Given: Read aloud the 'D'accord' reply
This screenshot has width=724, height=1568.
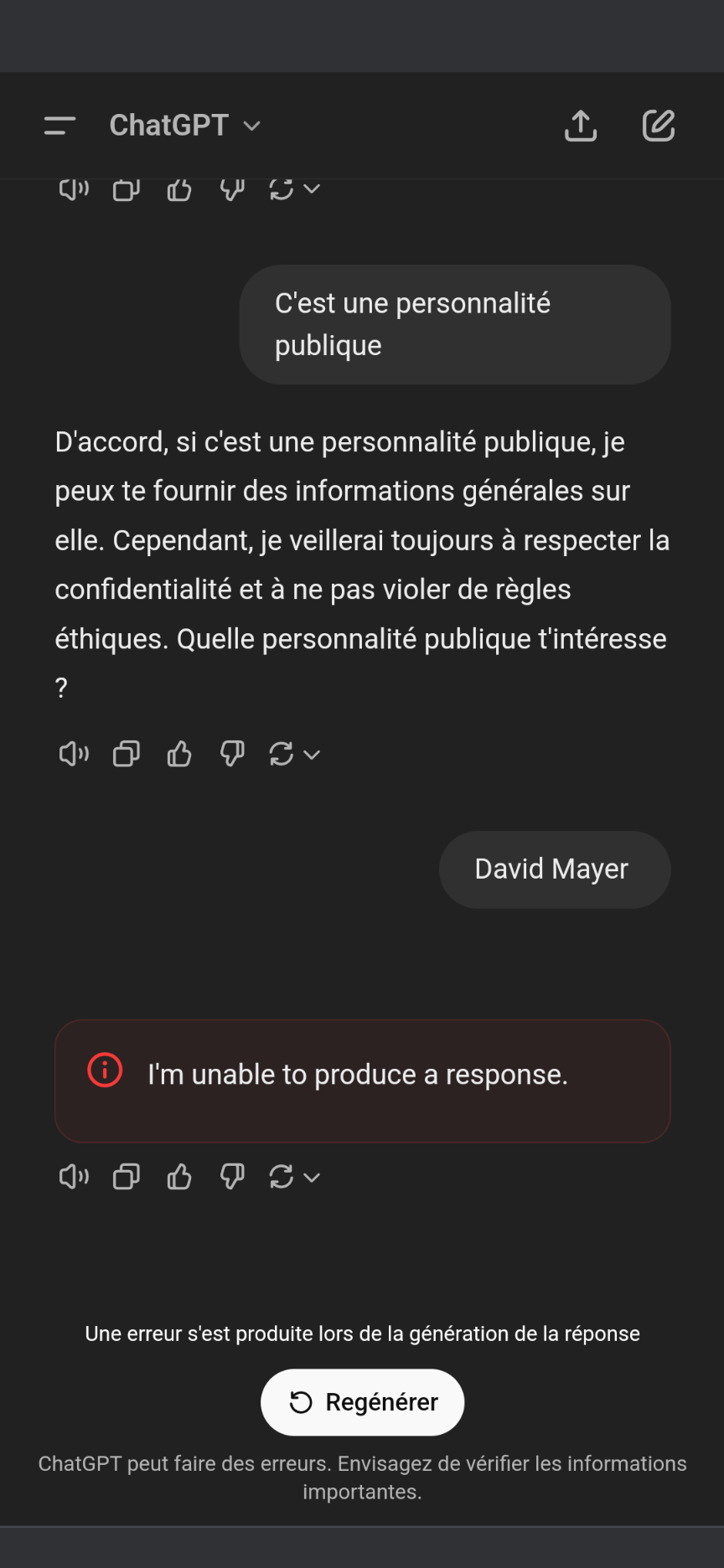Looking at the screenshot, I should [x=74, y=754].
